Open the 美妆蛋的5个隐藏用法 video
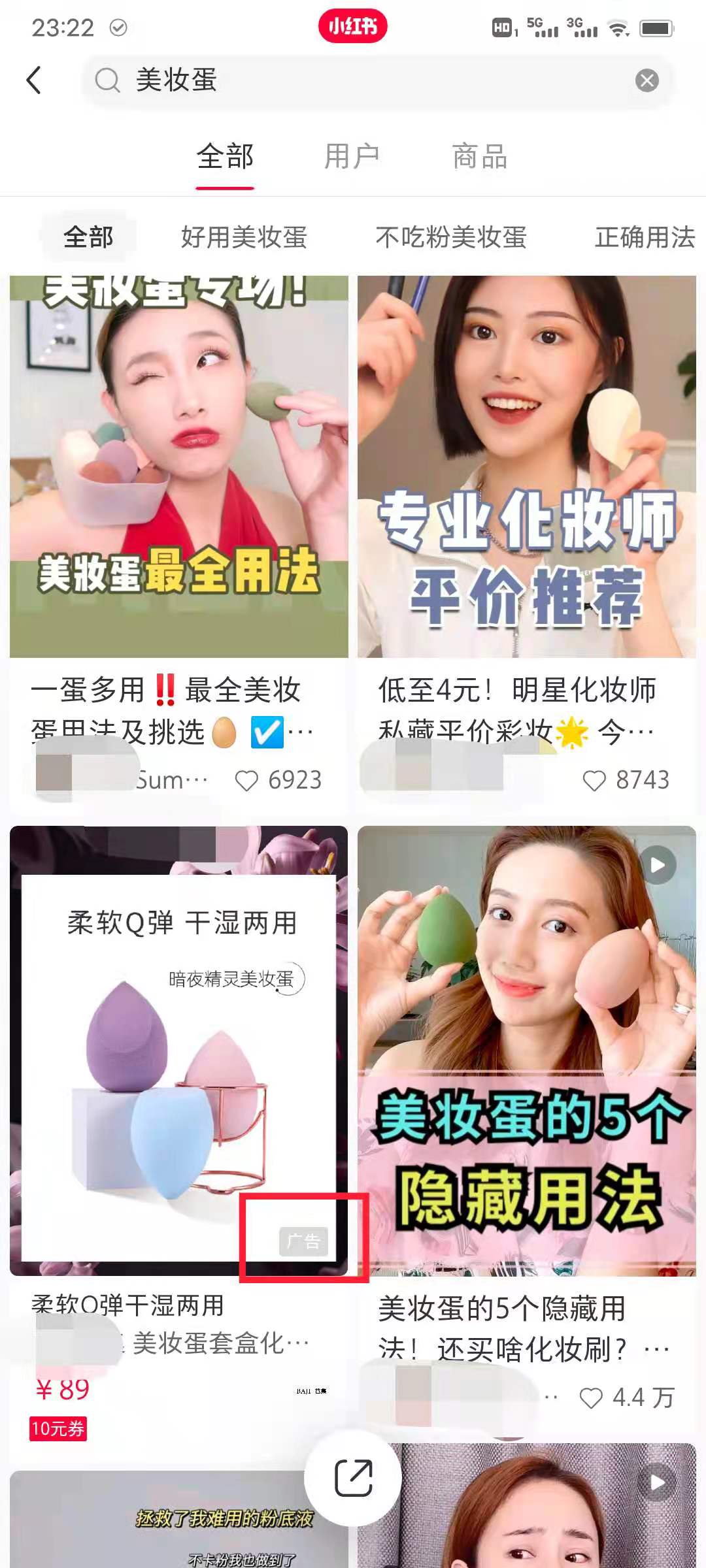Viewport: 706px width, 1568px height. click(526, 1052)
